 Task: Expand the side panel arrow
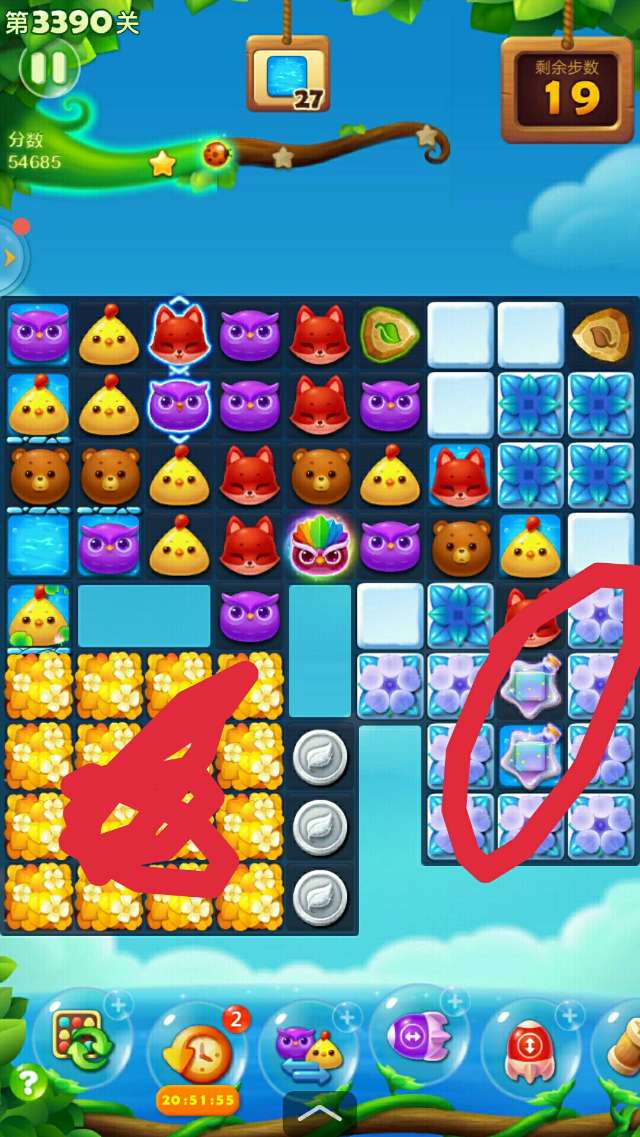click(10, 258)
